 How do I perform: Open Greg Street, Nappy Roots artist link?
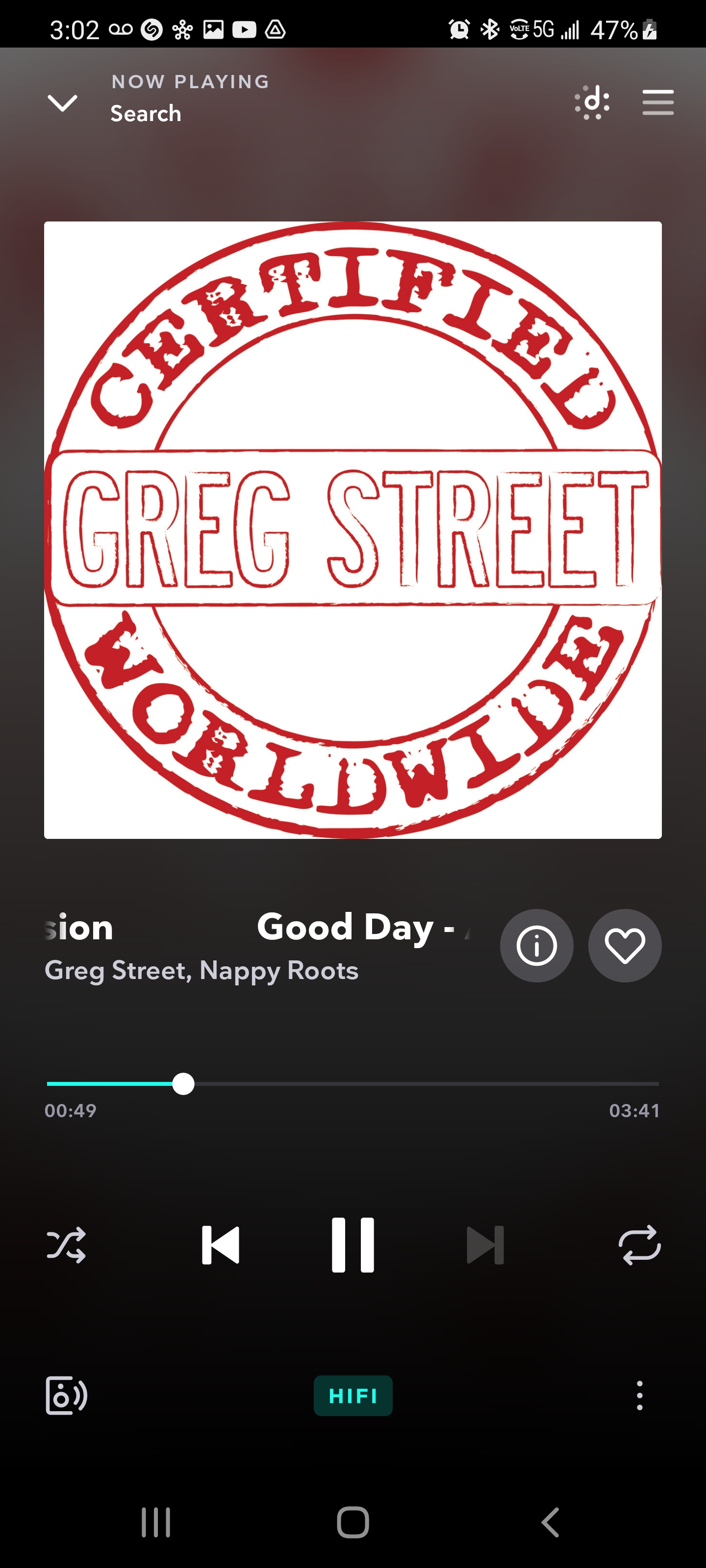point(201,970)
